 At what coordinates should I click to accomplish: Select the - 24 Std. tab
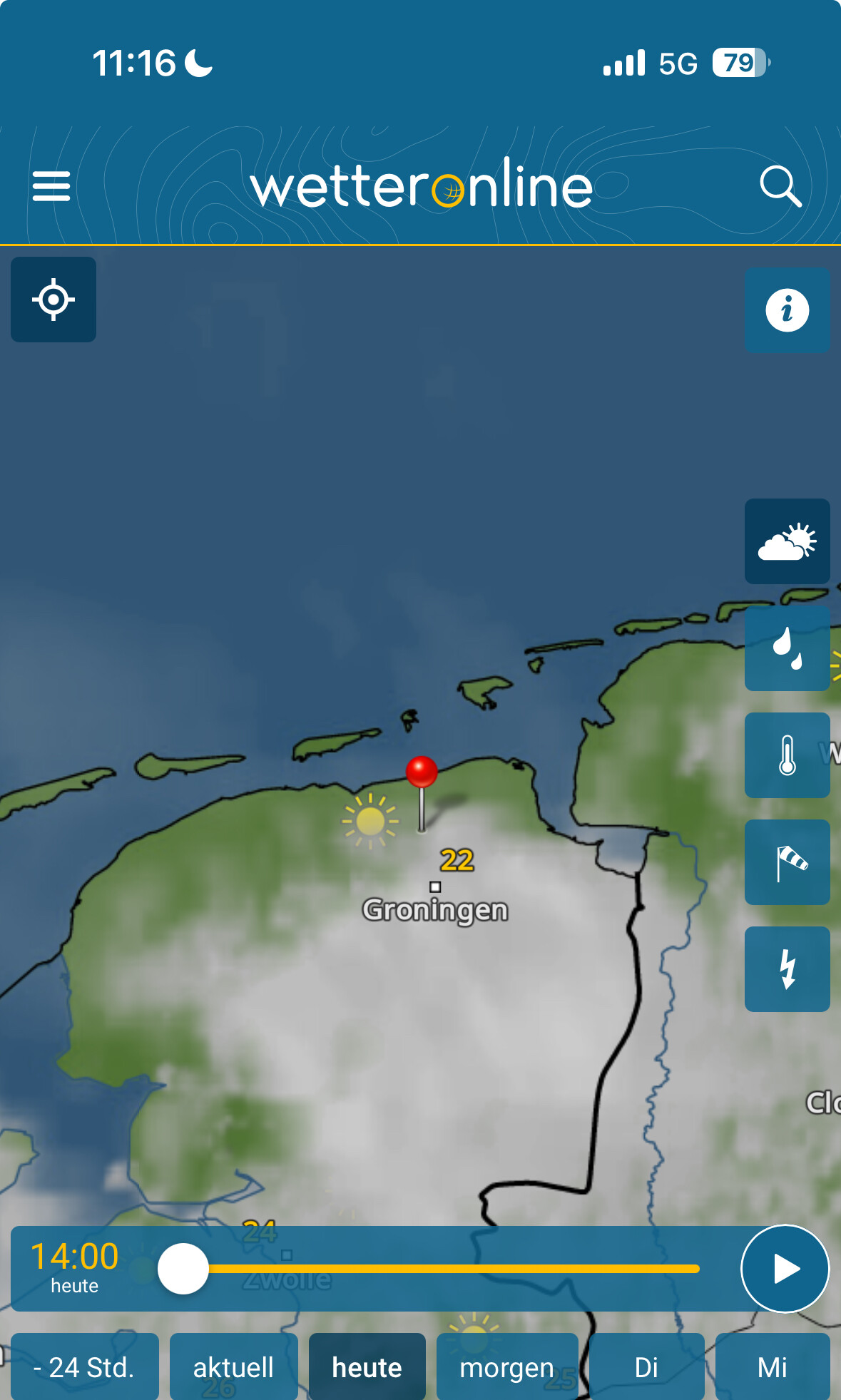84,1367
